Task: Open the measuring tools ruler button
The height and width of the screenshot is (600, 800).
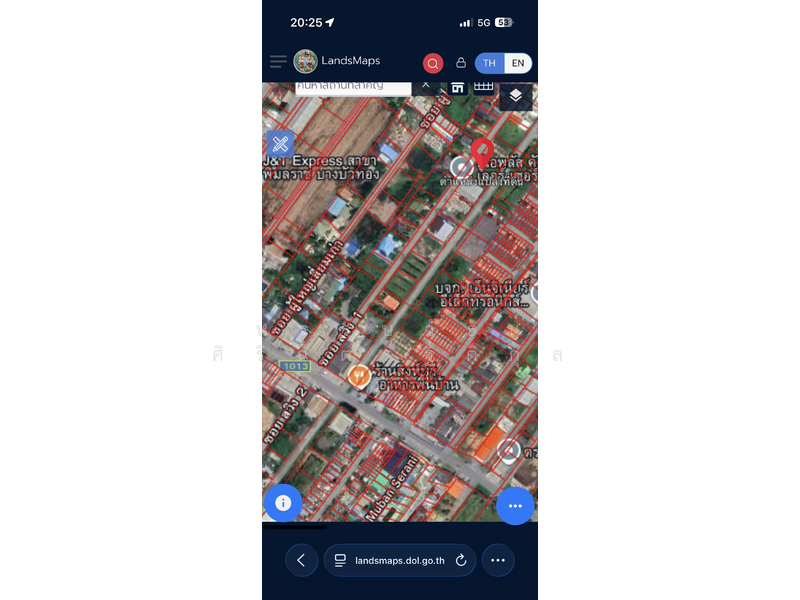Action: pos(280,144)
